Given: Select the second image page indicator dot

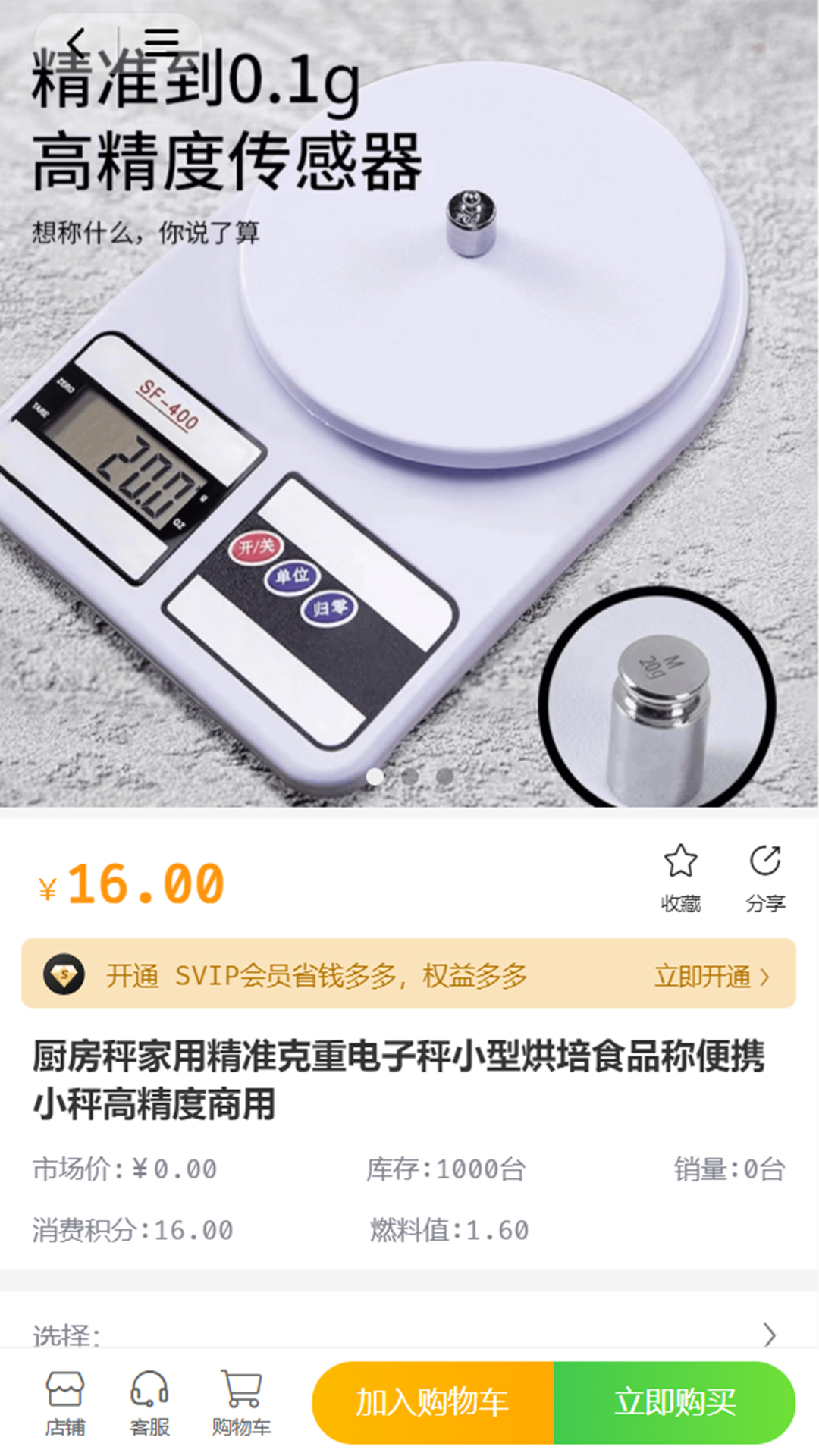Looking at the screenshot, I should click(409, 777).
